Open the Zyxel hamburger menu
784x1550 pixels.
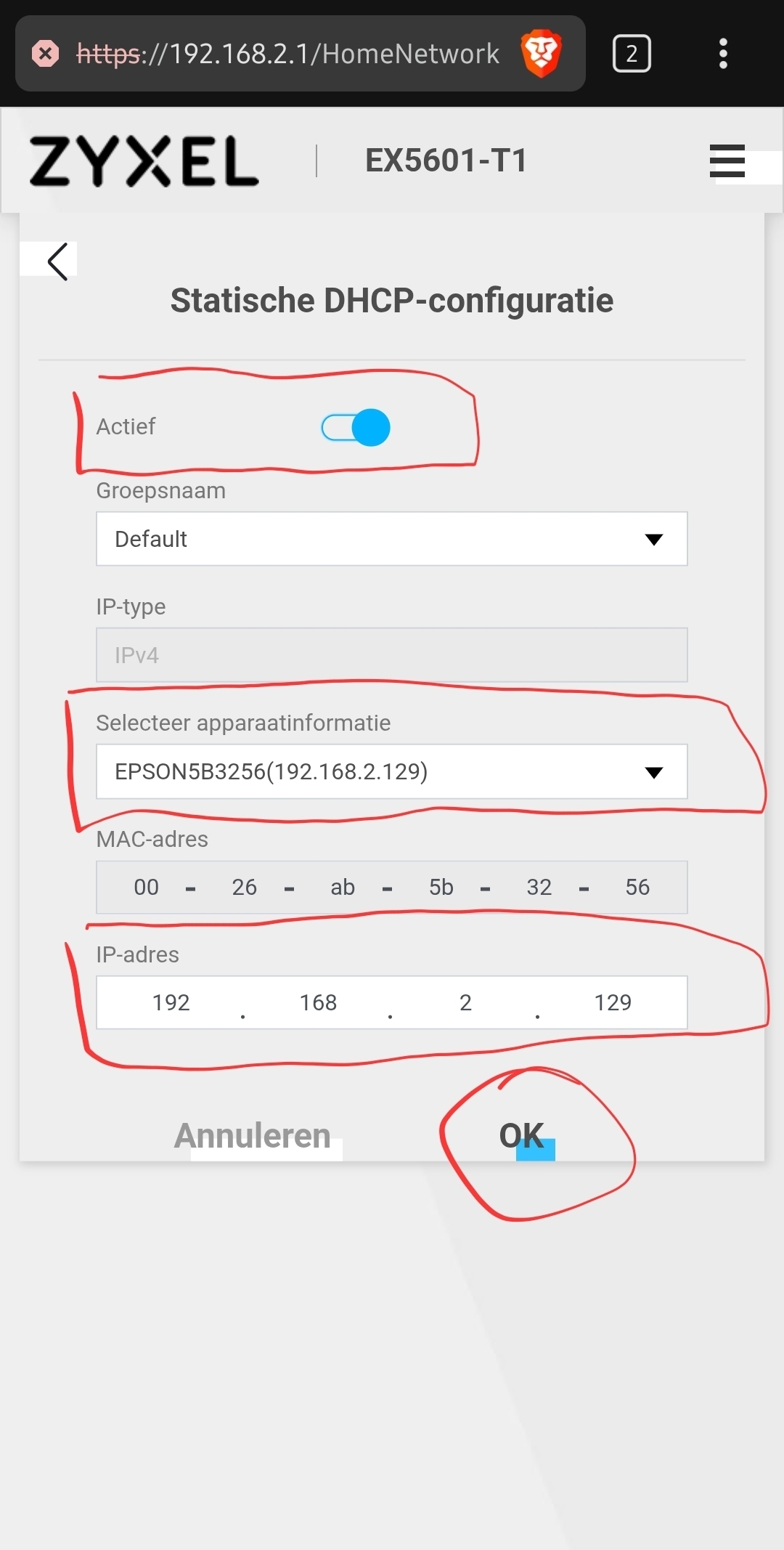point(727,161)
